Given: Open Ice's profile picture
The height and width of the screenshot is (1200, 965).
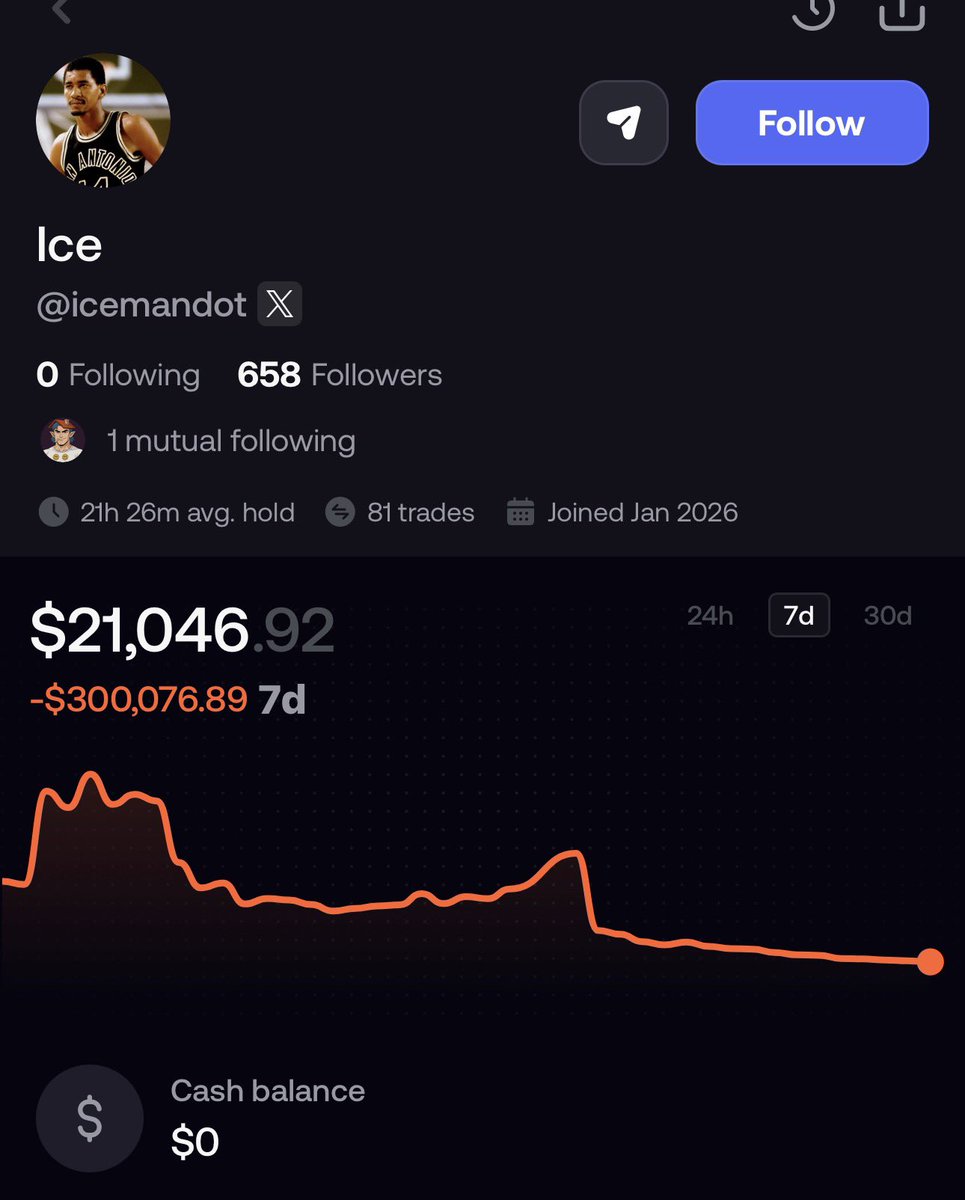Looking at the screenshot, I should point(103,120).
